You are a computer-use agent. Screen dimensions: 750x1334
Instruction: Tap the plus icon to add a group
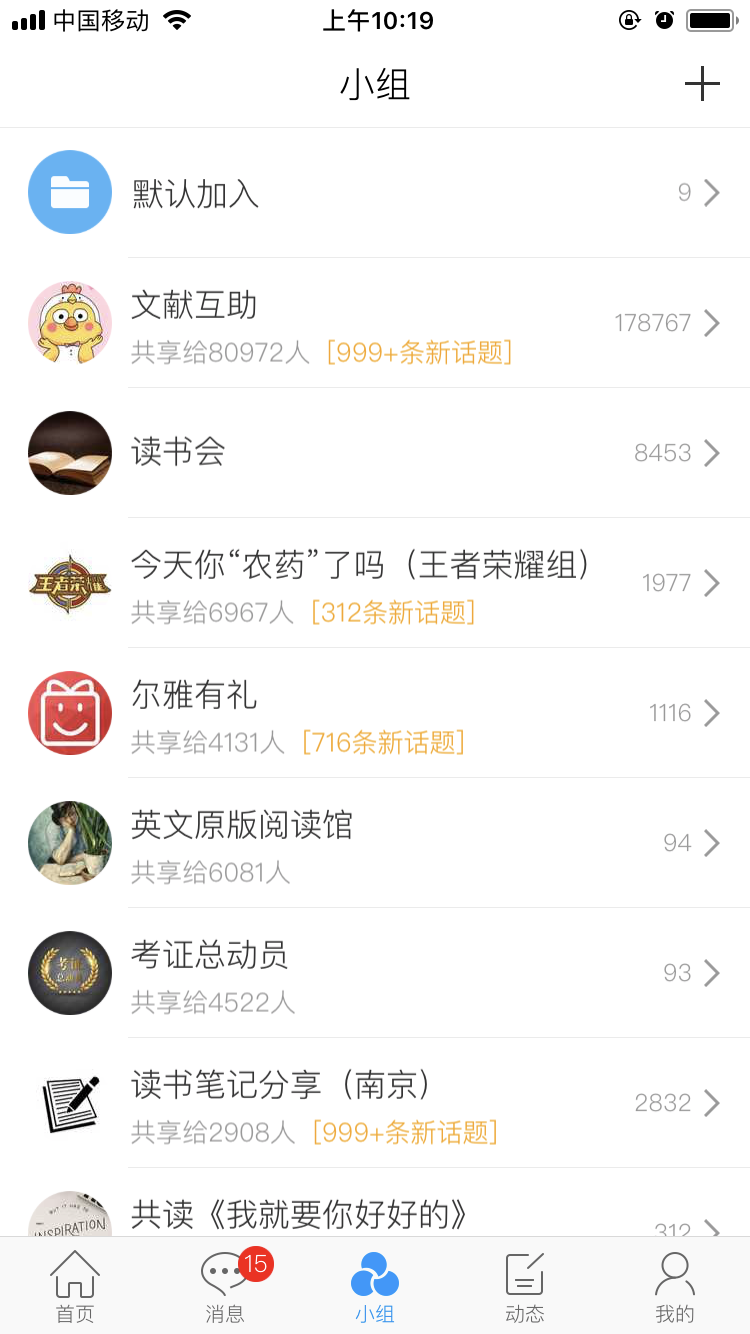click(702, 85)
